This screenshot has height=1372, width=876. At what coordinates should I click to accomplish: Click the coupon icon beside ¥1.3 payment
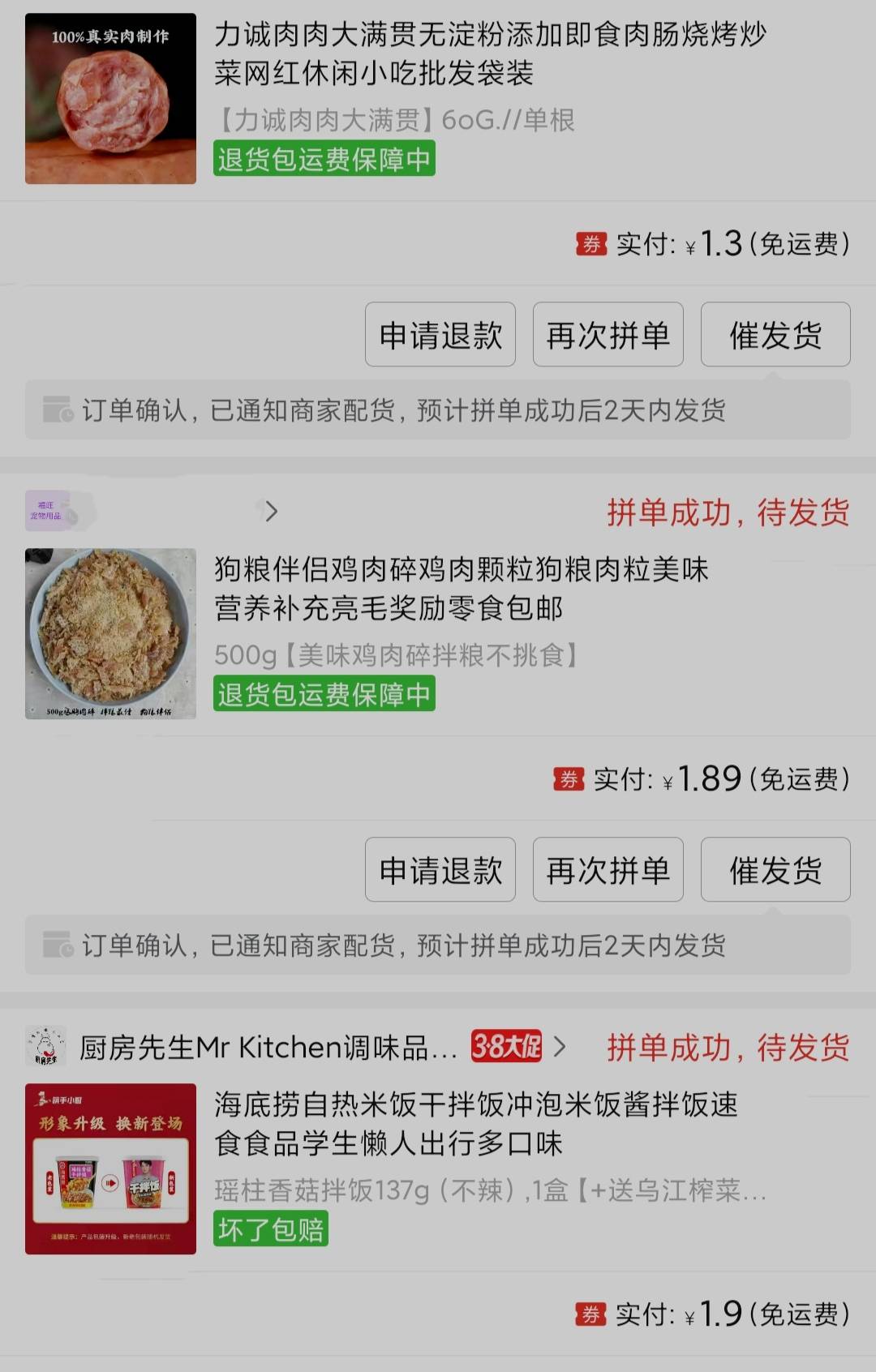click(590, 244)
